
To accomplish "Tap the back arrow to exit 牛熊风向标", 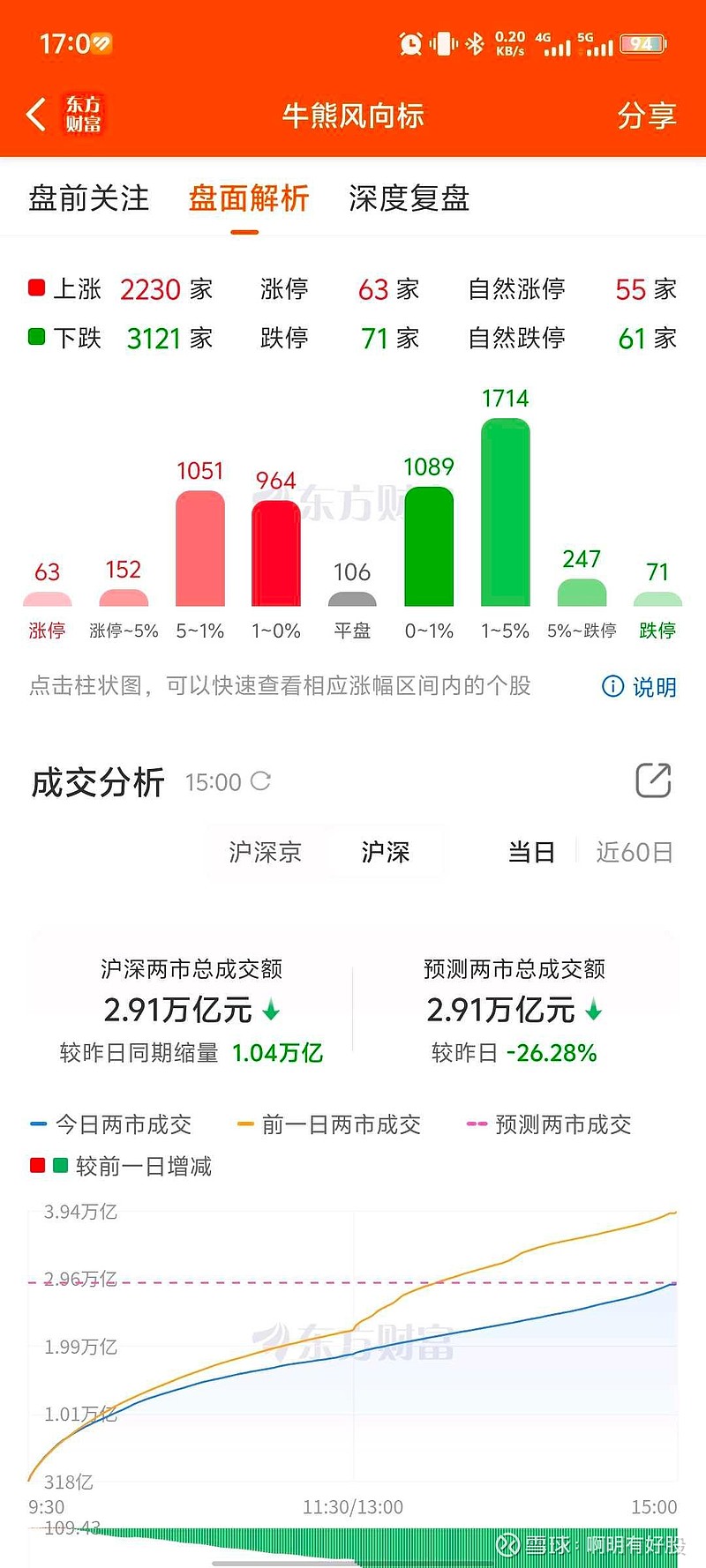I will (x=35, y=115).
